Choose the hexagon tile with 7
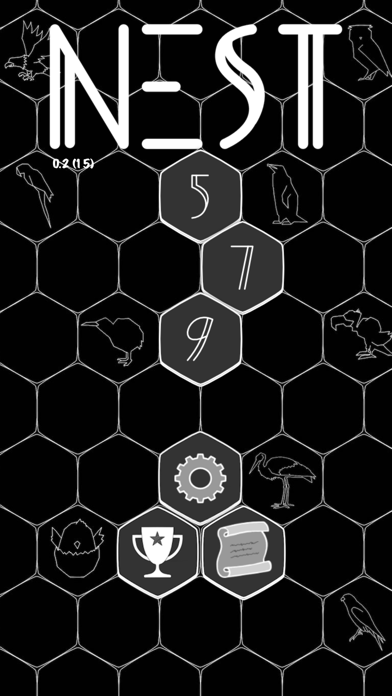The height and width of the screenshot is (696, 392). point(242,268)
